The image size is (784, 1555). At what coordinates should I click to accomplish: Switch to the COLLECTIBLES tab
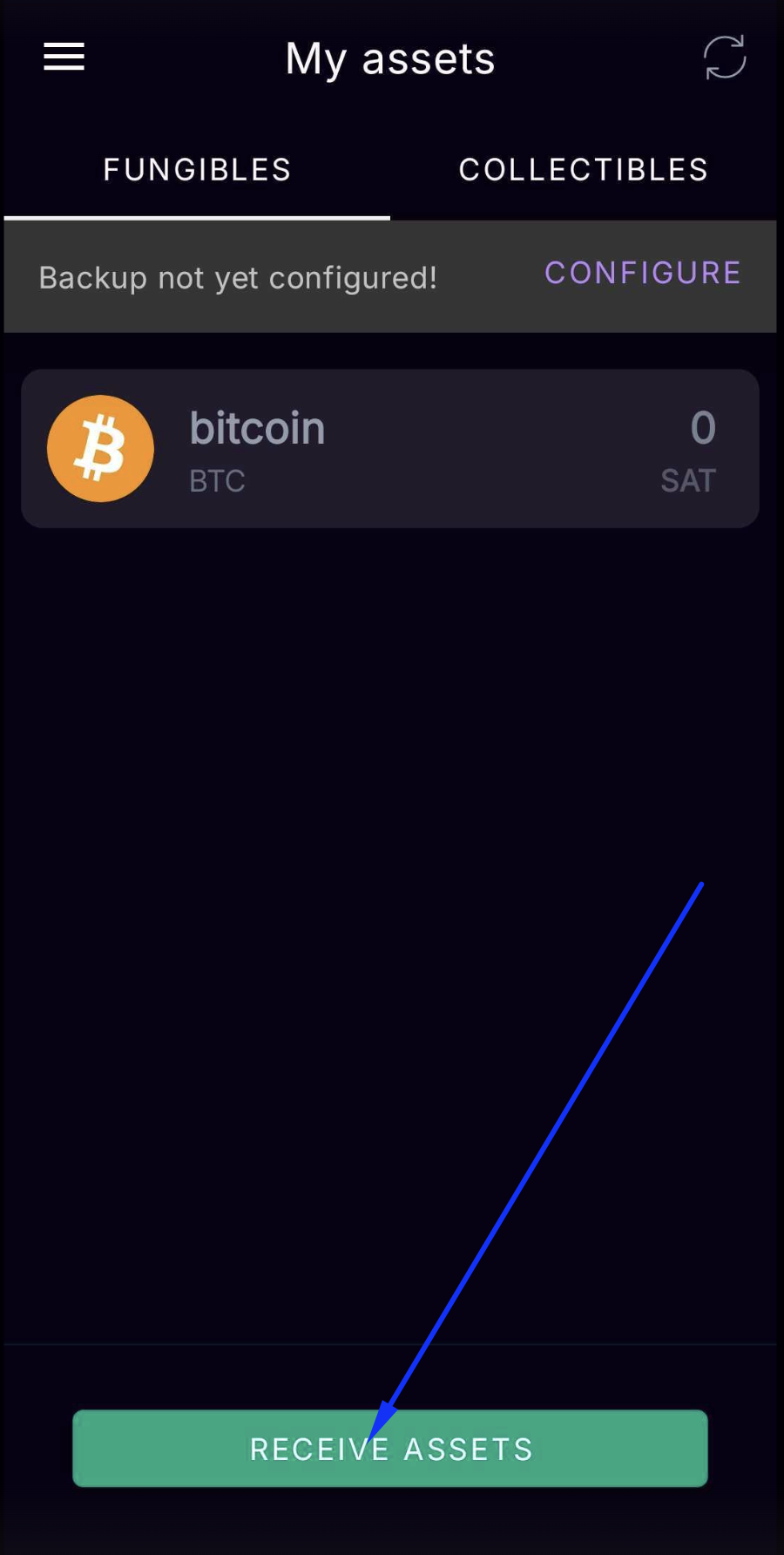pyautogui.click(x=583, y=169)
